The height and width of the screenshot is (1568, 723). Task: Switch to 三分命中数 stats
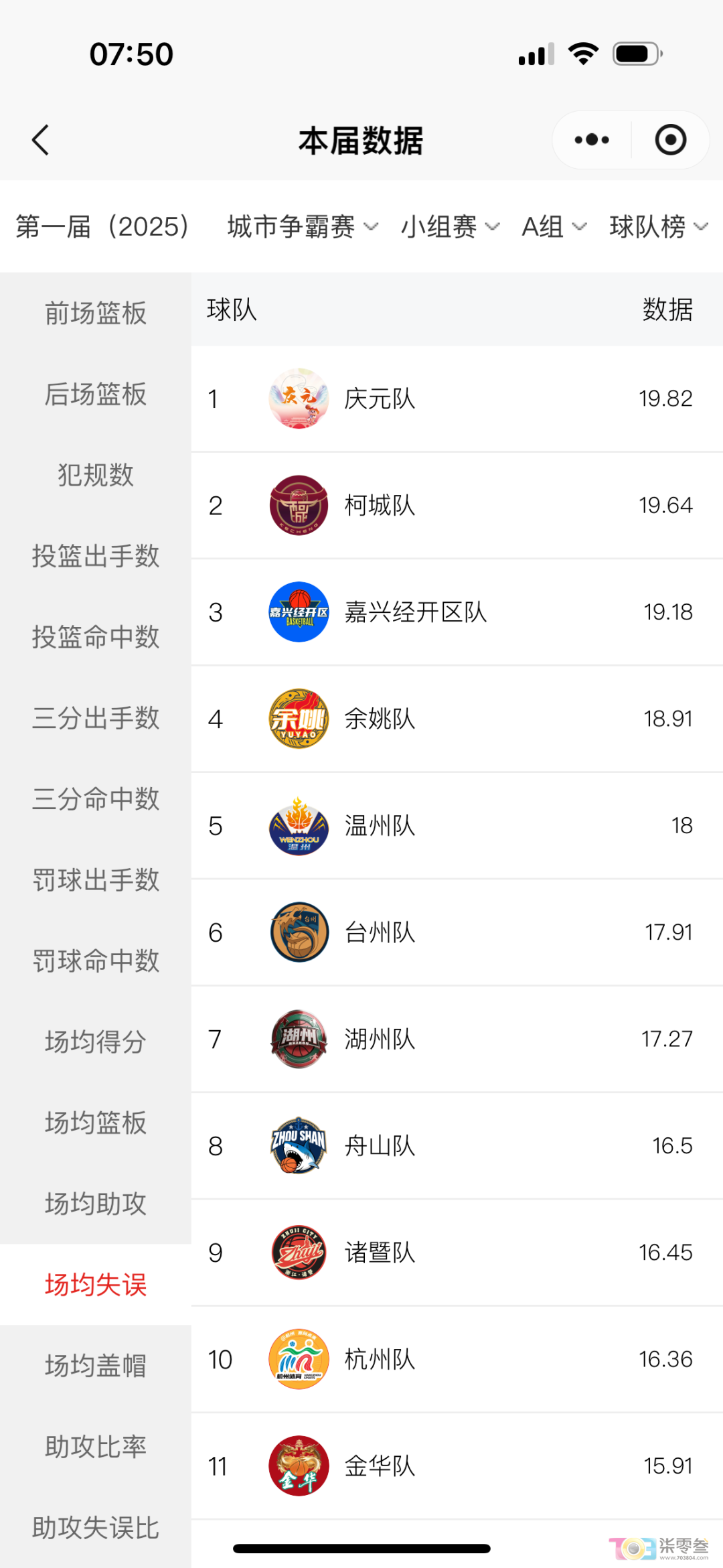click(96, 798)
